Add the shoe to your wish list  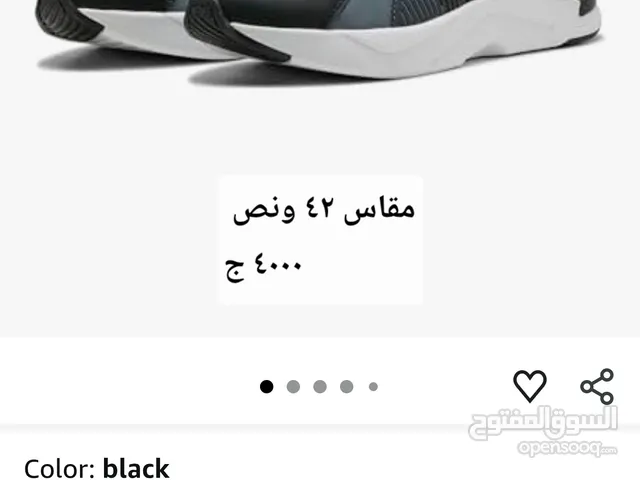pyautogui.click(x=530, y=385)
